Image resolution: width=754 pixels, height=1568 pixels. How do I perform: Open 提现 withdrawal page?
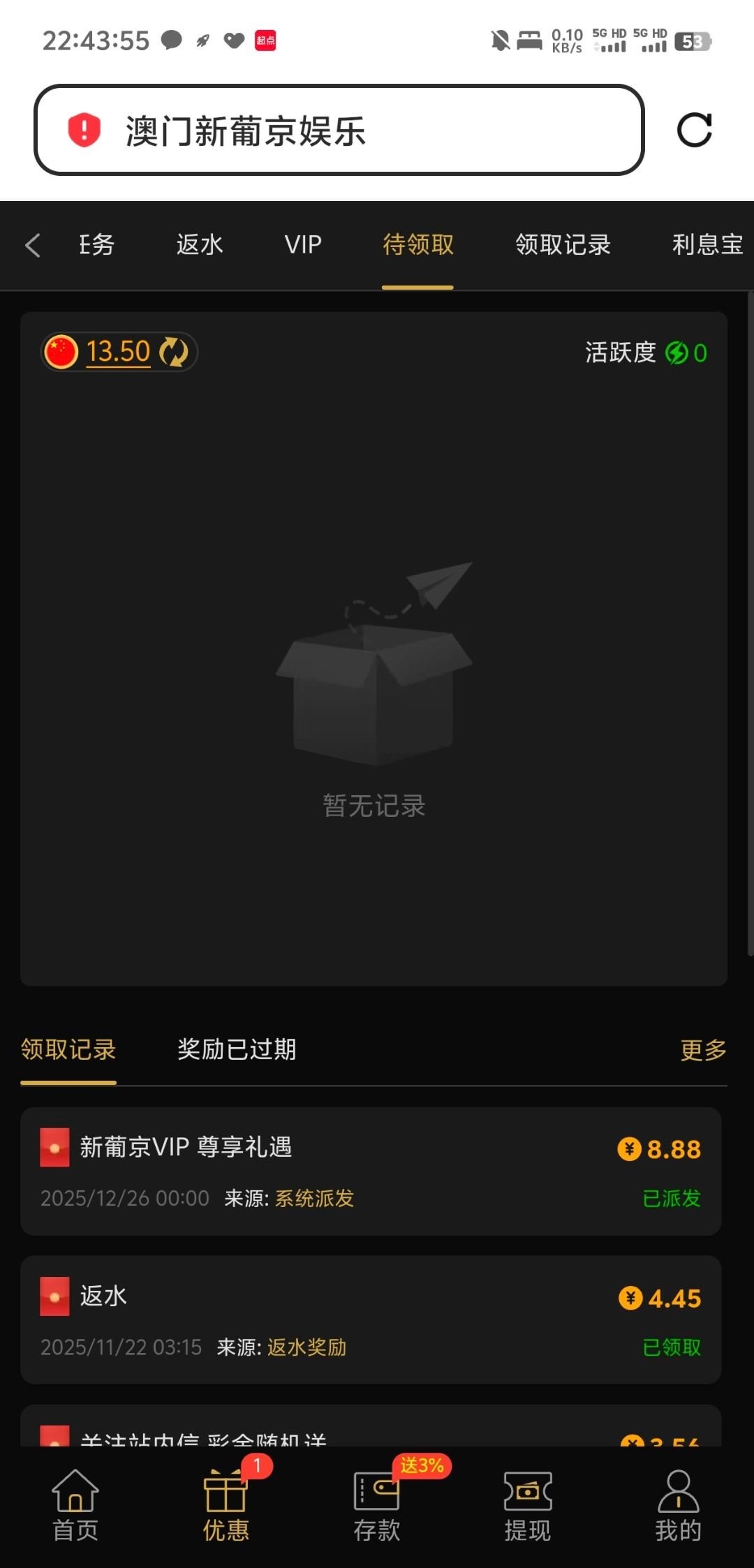(x=528, y=1505)
